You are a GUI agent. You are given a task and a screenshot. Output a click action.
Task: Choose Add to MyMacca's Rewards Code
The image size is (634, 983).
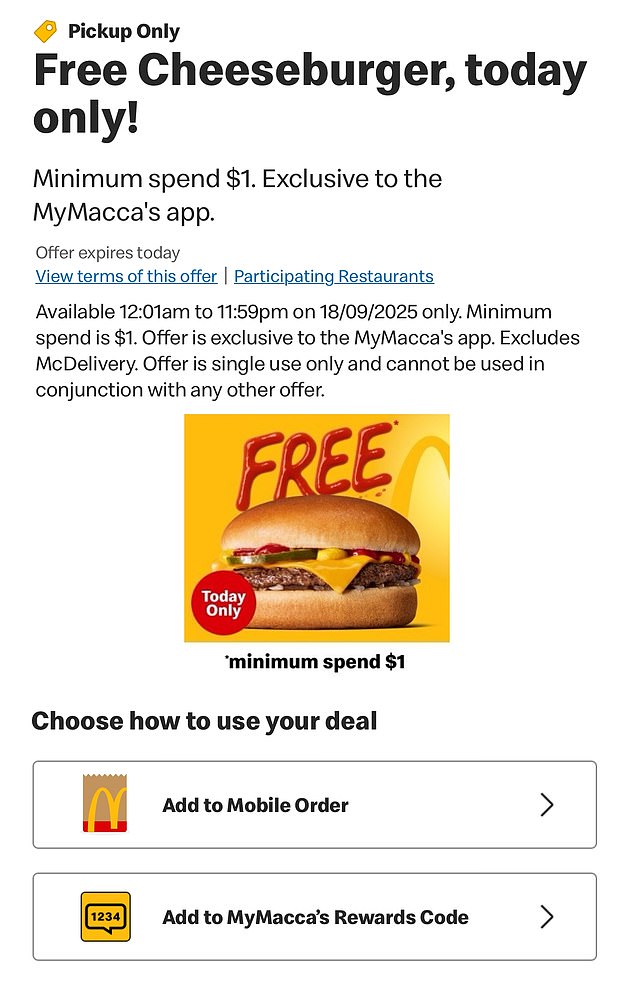point(314,917)
